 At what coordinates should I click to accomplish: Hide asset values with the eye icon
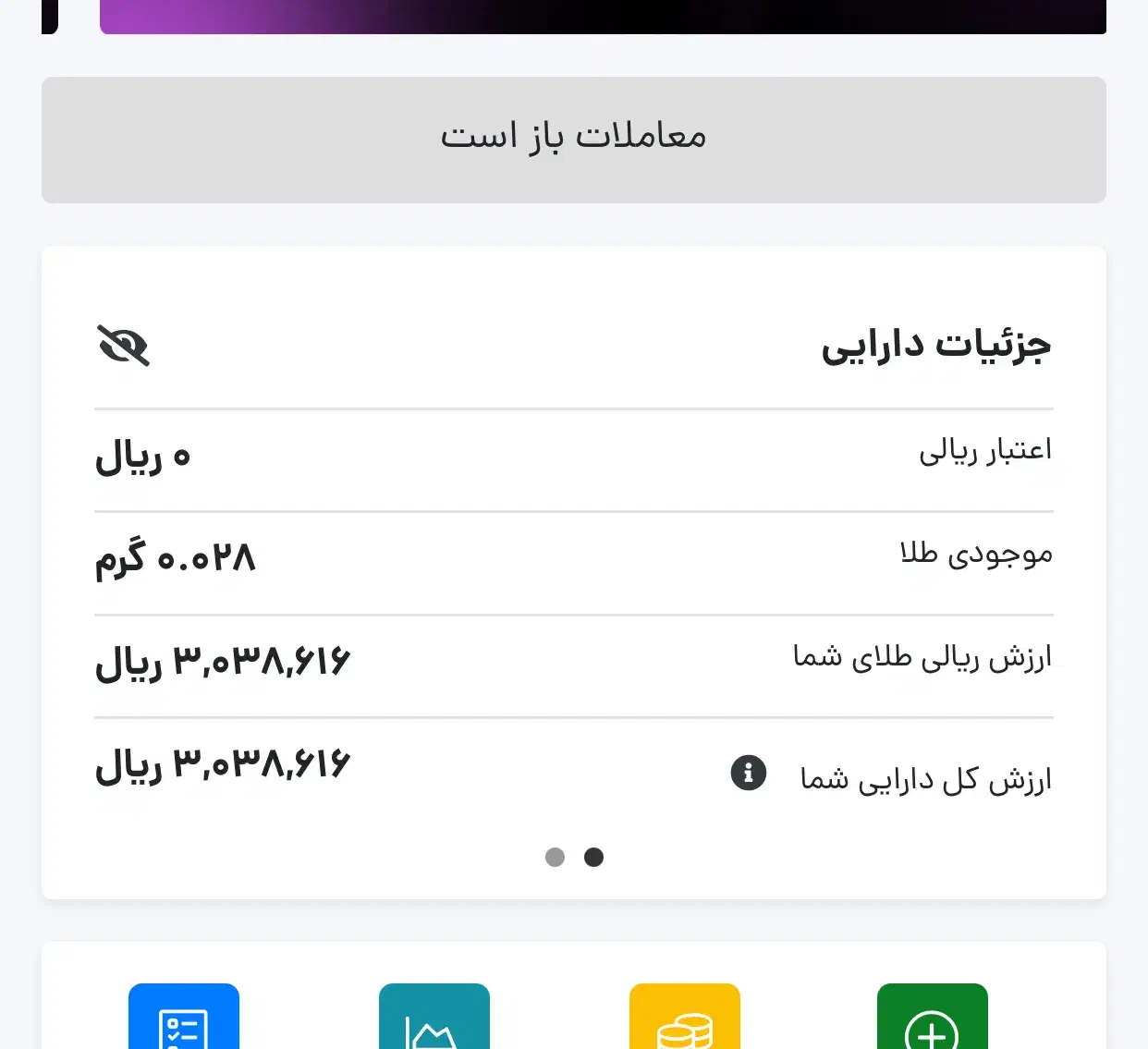click(124, 346)
